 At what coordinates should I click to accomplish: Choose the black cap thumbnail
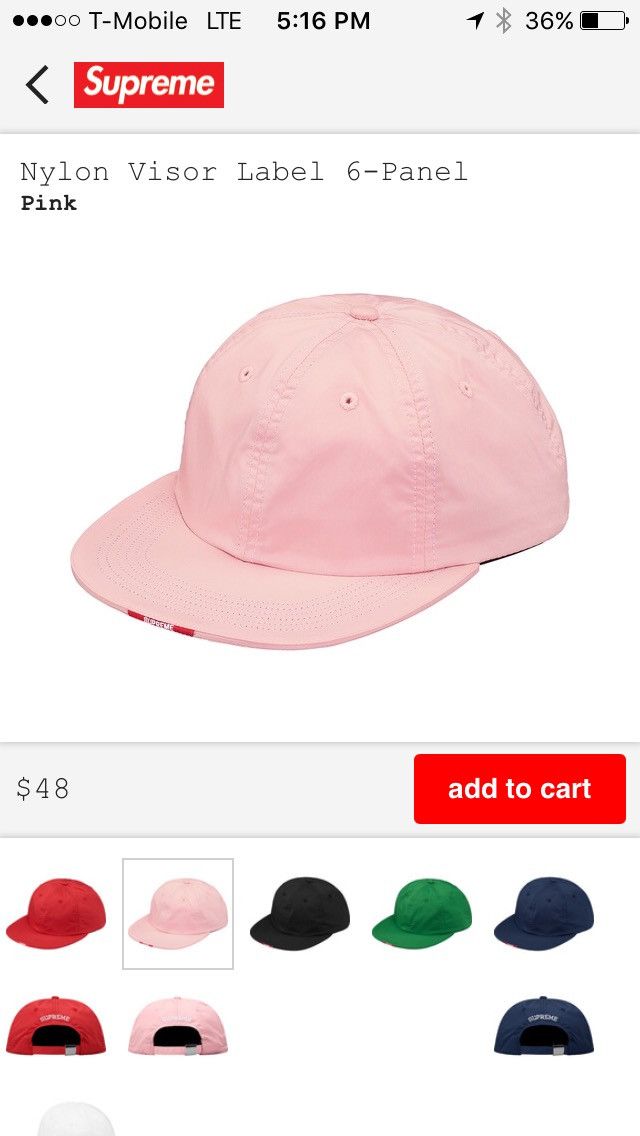[x=300, y=913]
